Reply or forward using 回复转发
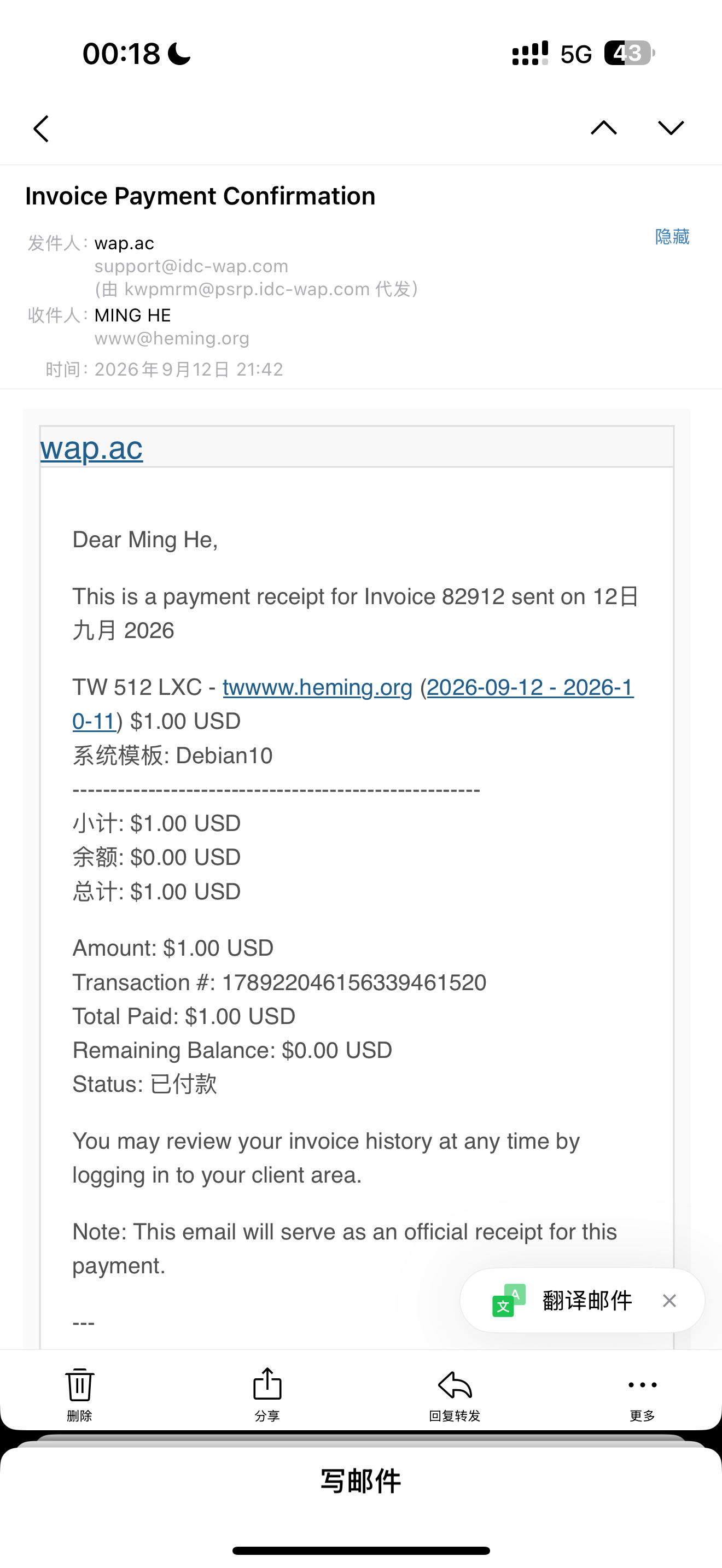722x1568 pixels. coord(455,1395)
